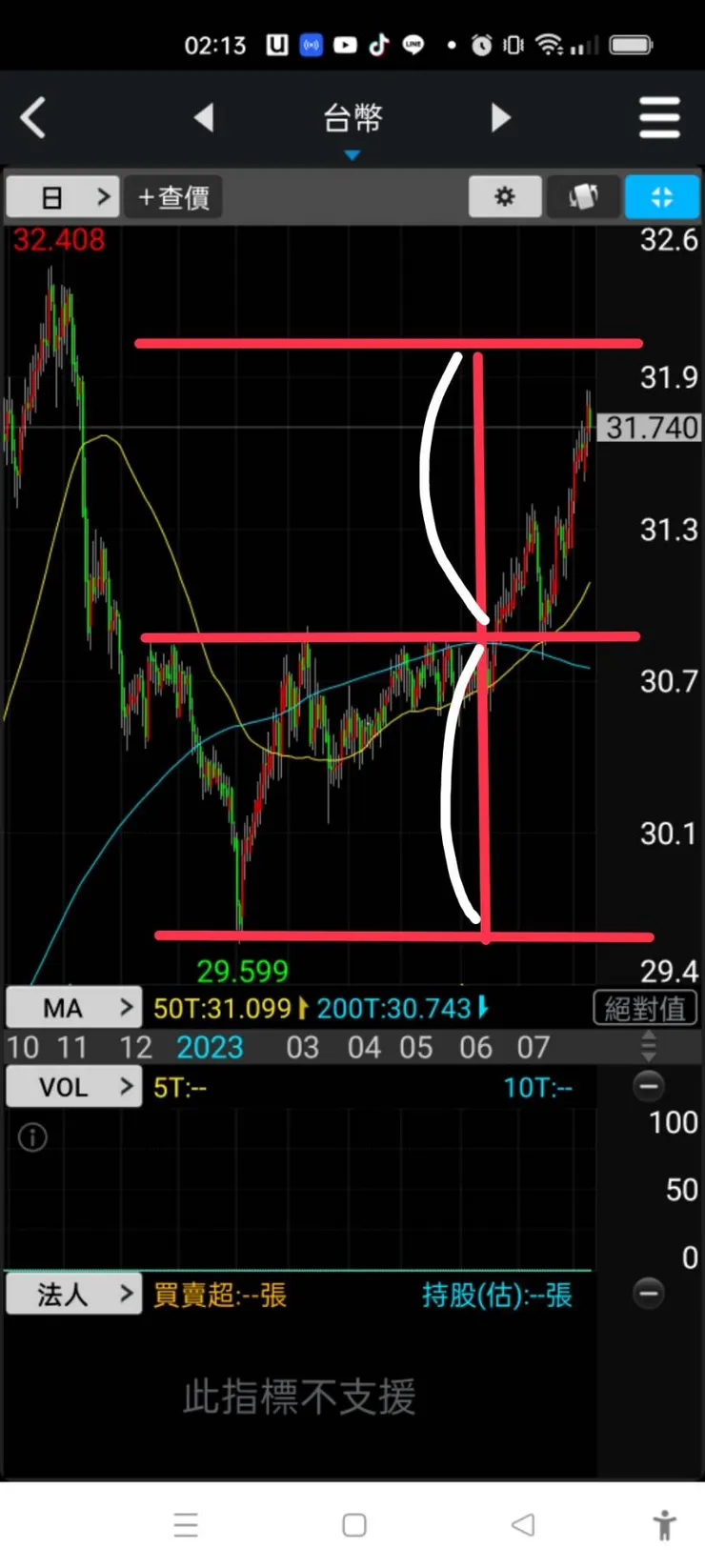Toggle the blue crosshair fullscreen button
The width and height of the screenshot is (705, 1568).
tap(662, 197)
